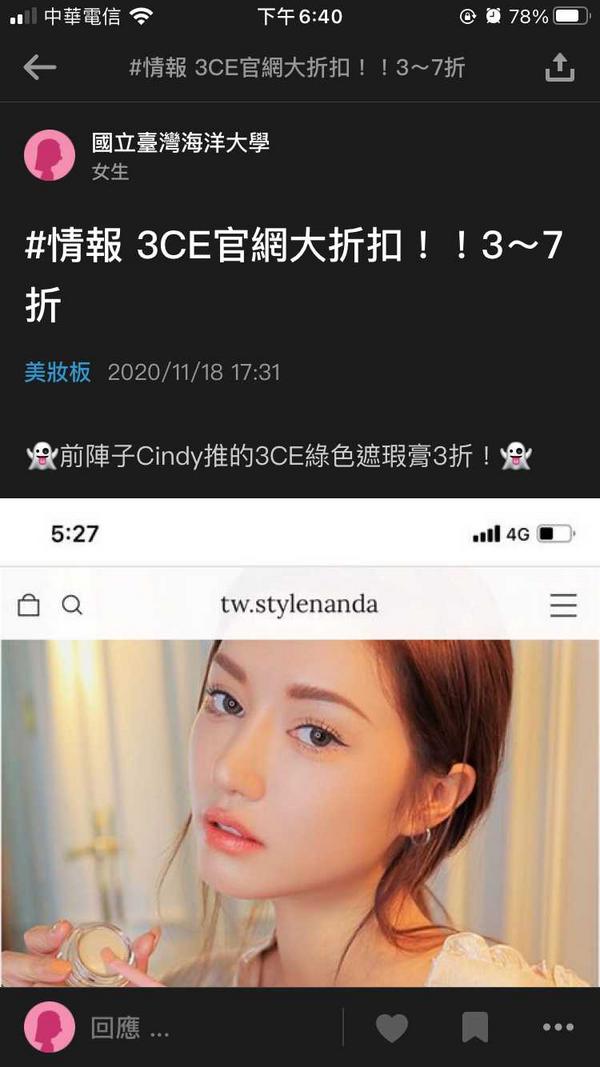Open the 美妝板 board link

coord(57,373)
